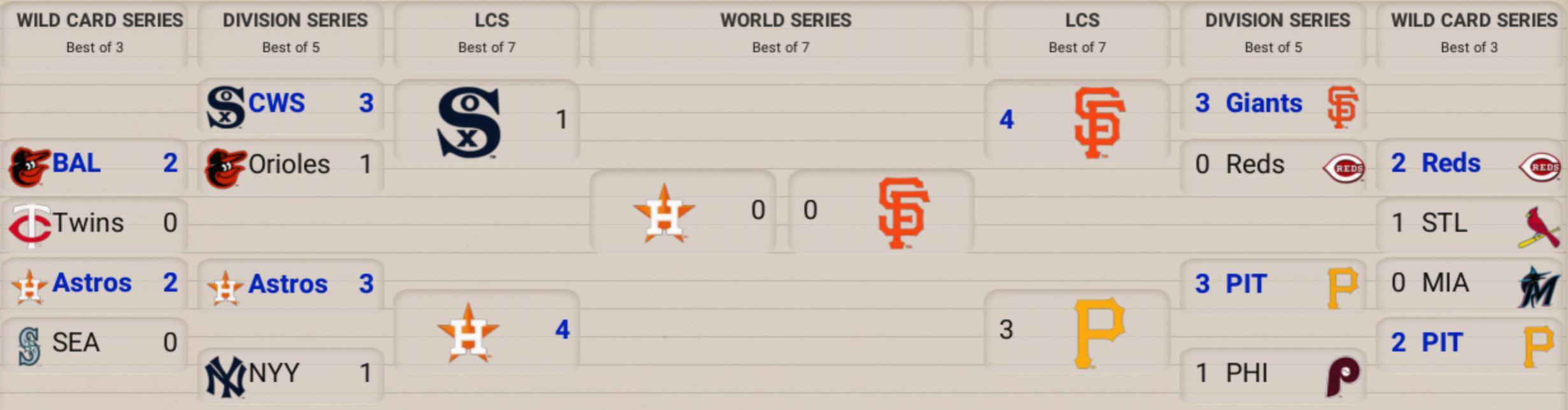Tap the Orioles Division Series entry
1568x410 pixels.
point(290,164)
